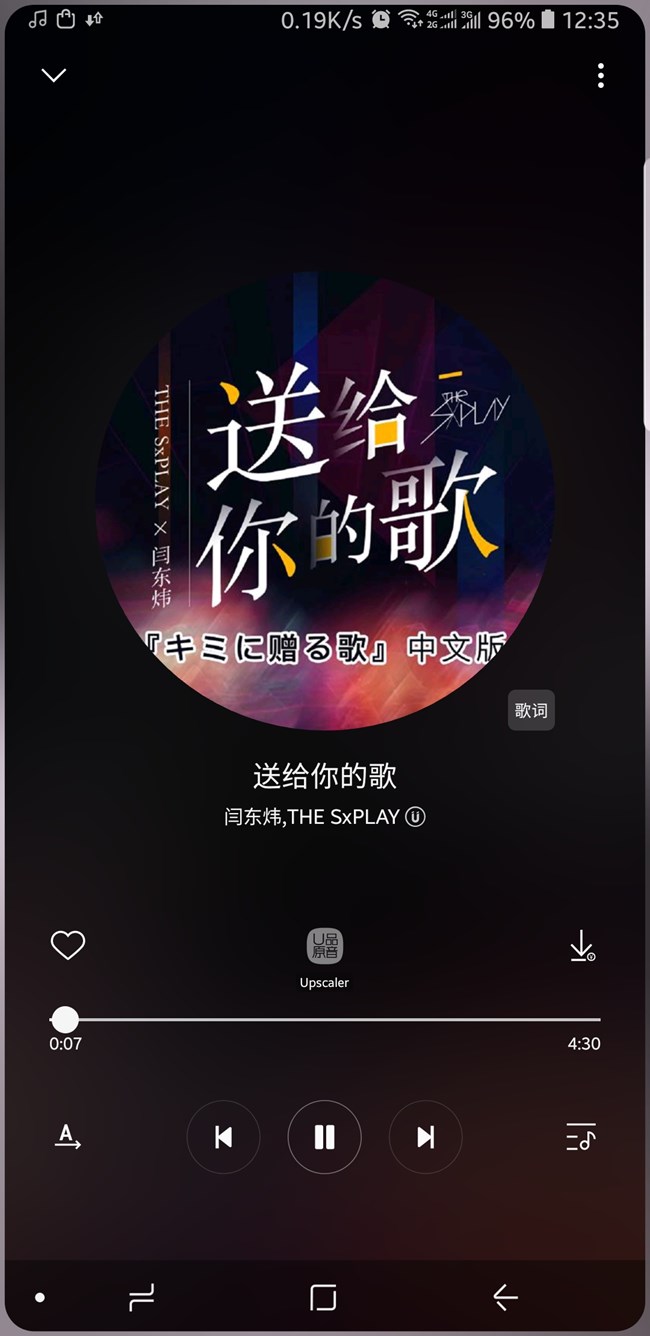The height and width of the screenshot is (1336, 650).
Task: Like the song 送给你的歌
Action: pos(68,945)
